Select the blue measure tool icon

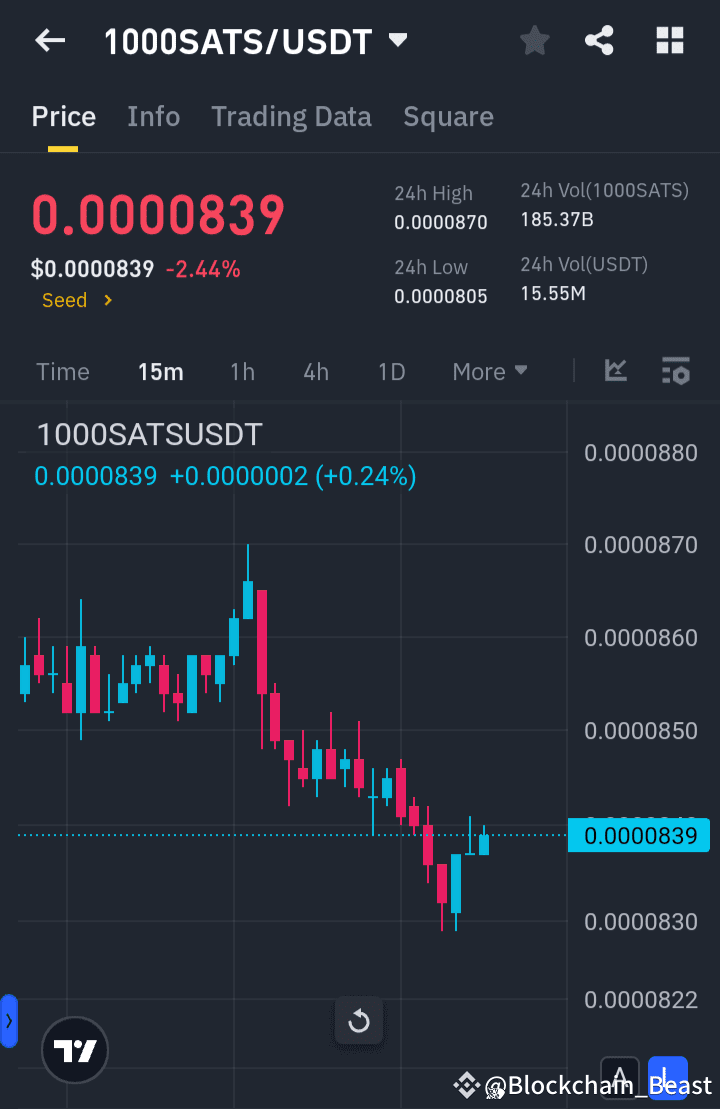pos(667,1079)
